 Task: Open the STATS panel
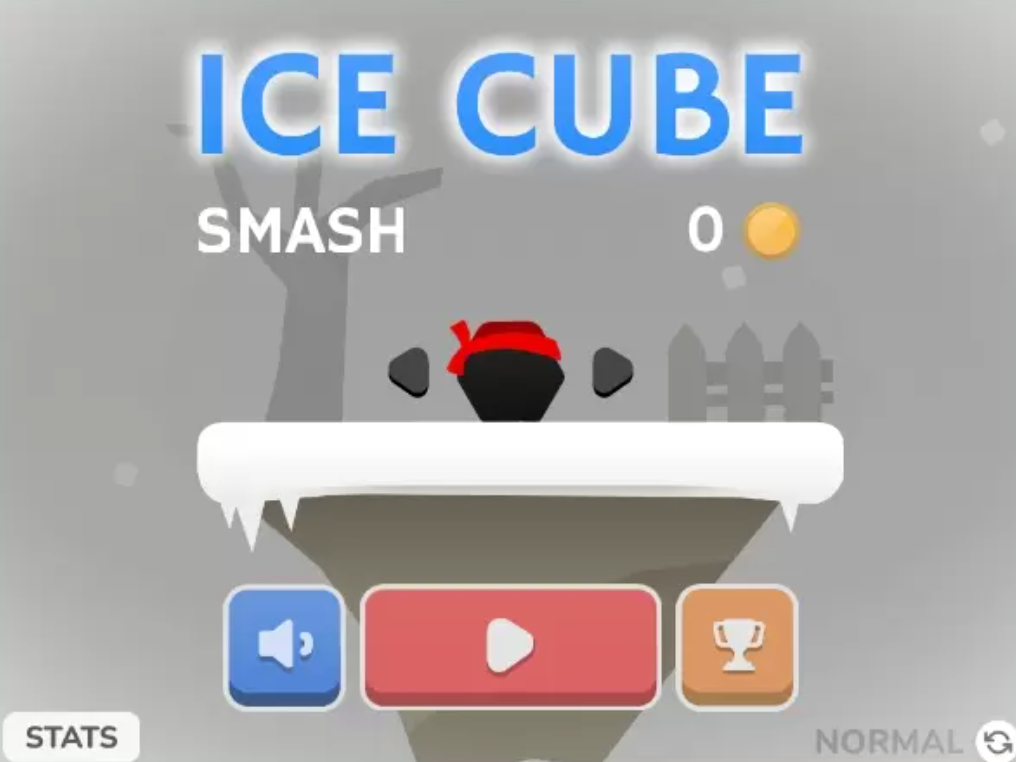click(70, 738)
